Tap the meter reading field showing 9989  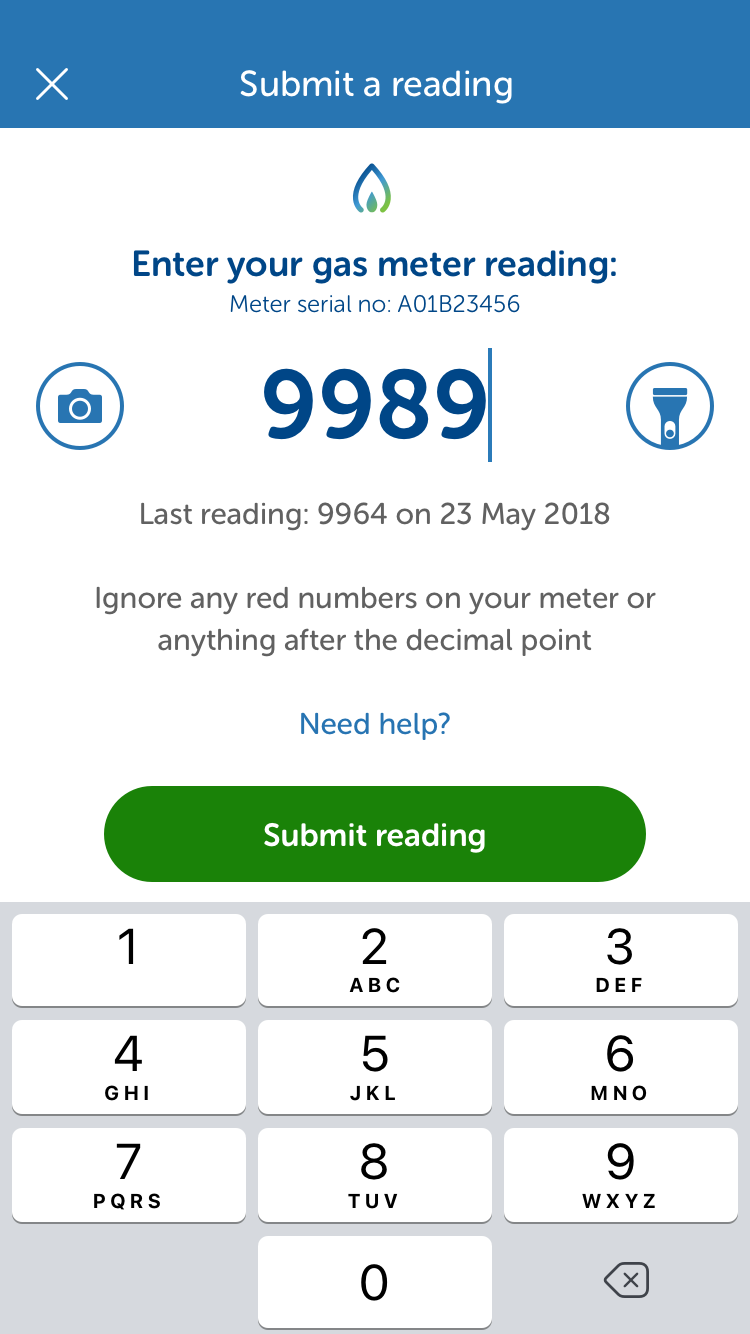(x=375, y=406)
